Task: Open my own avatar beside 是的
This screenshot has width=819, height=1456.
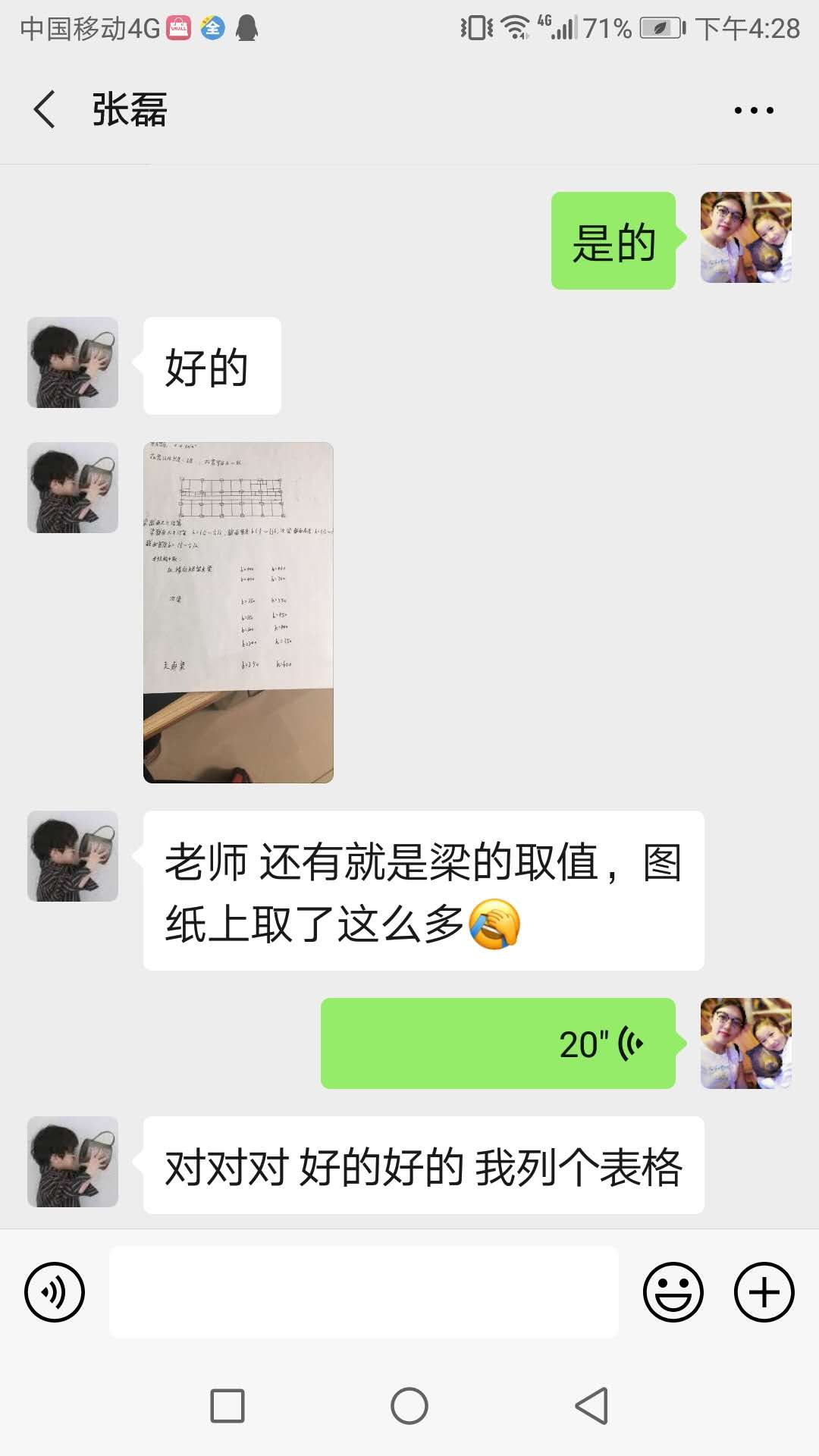Action: (x=745, y=237)
